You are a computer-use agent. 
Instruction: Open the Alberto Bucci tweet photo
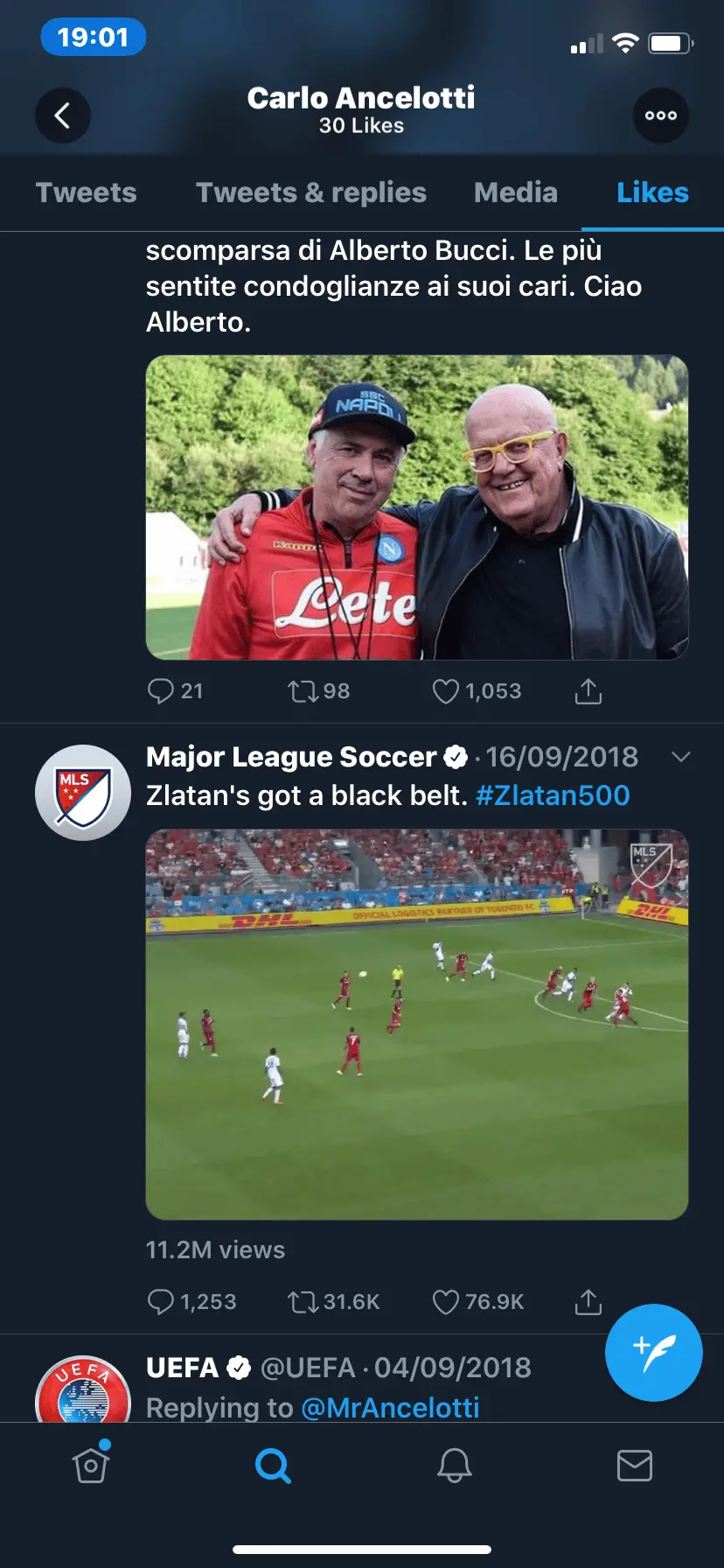coord(416,507)
